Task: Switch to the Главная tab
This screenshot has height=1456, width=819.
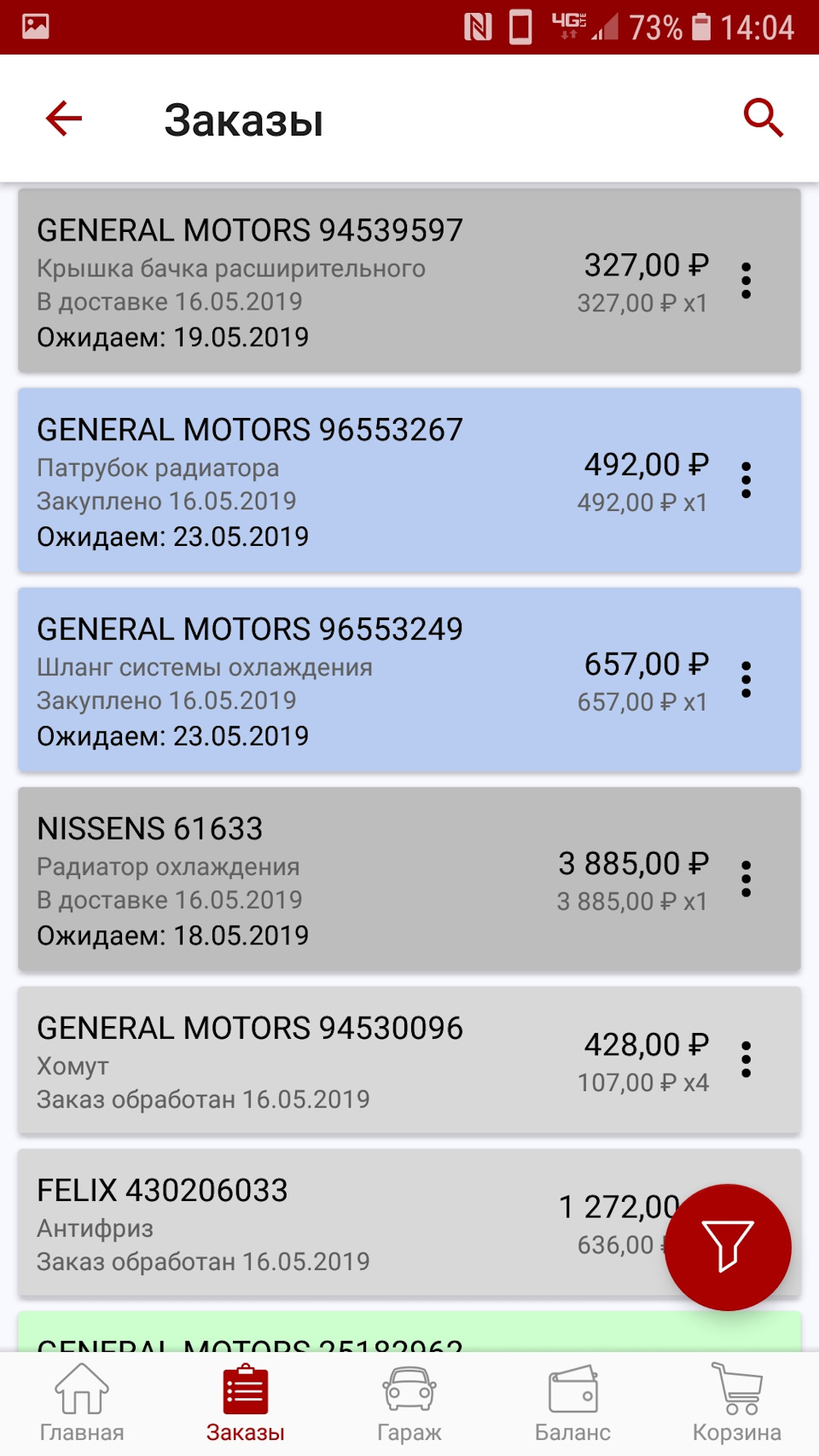Action: [82, 1404]
